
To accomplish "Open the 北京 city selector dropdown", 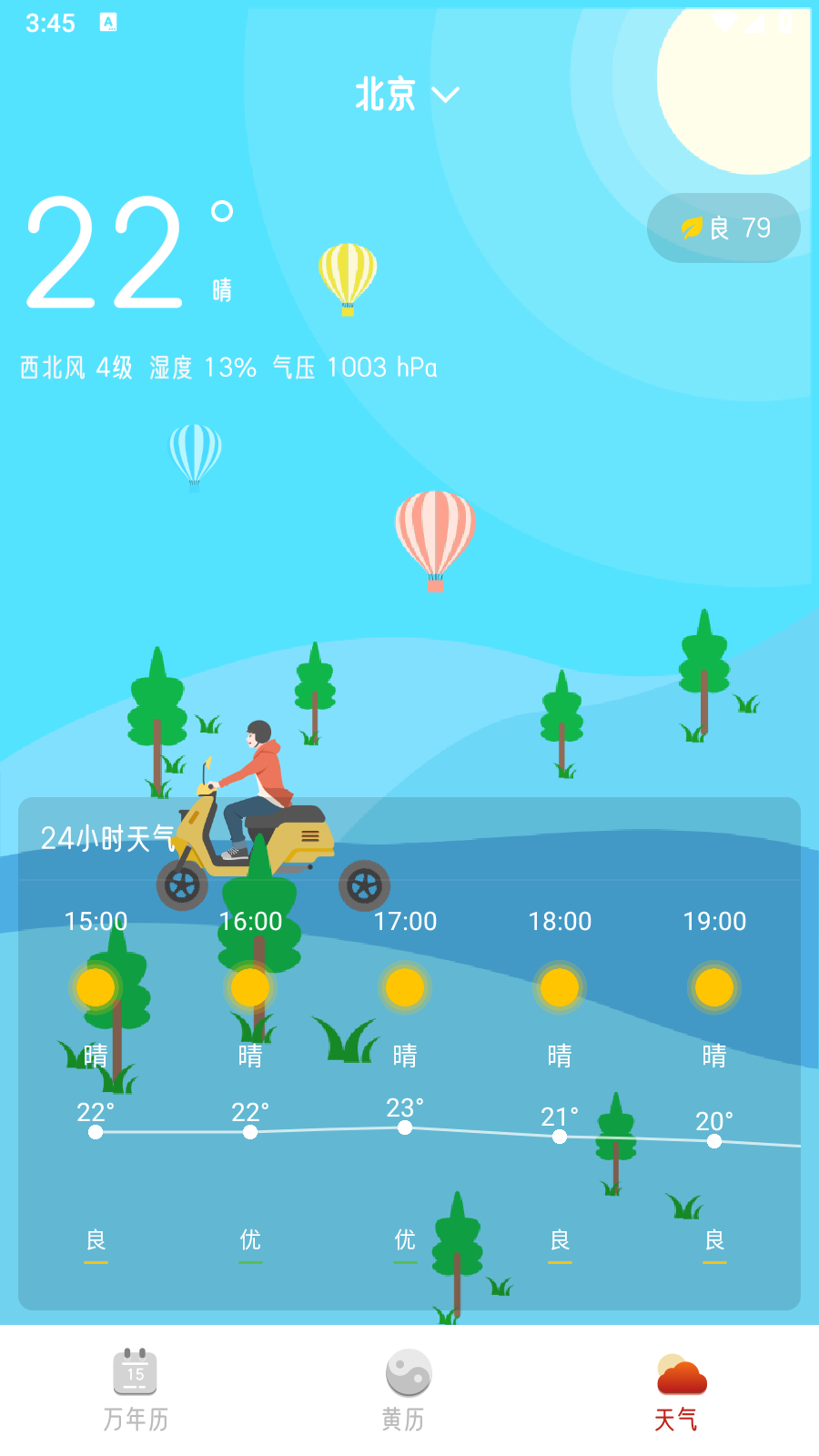I will pyautogui.click(x=407, y=95).
